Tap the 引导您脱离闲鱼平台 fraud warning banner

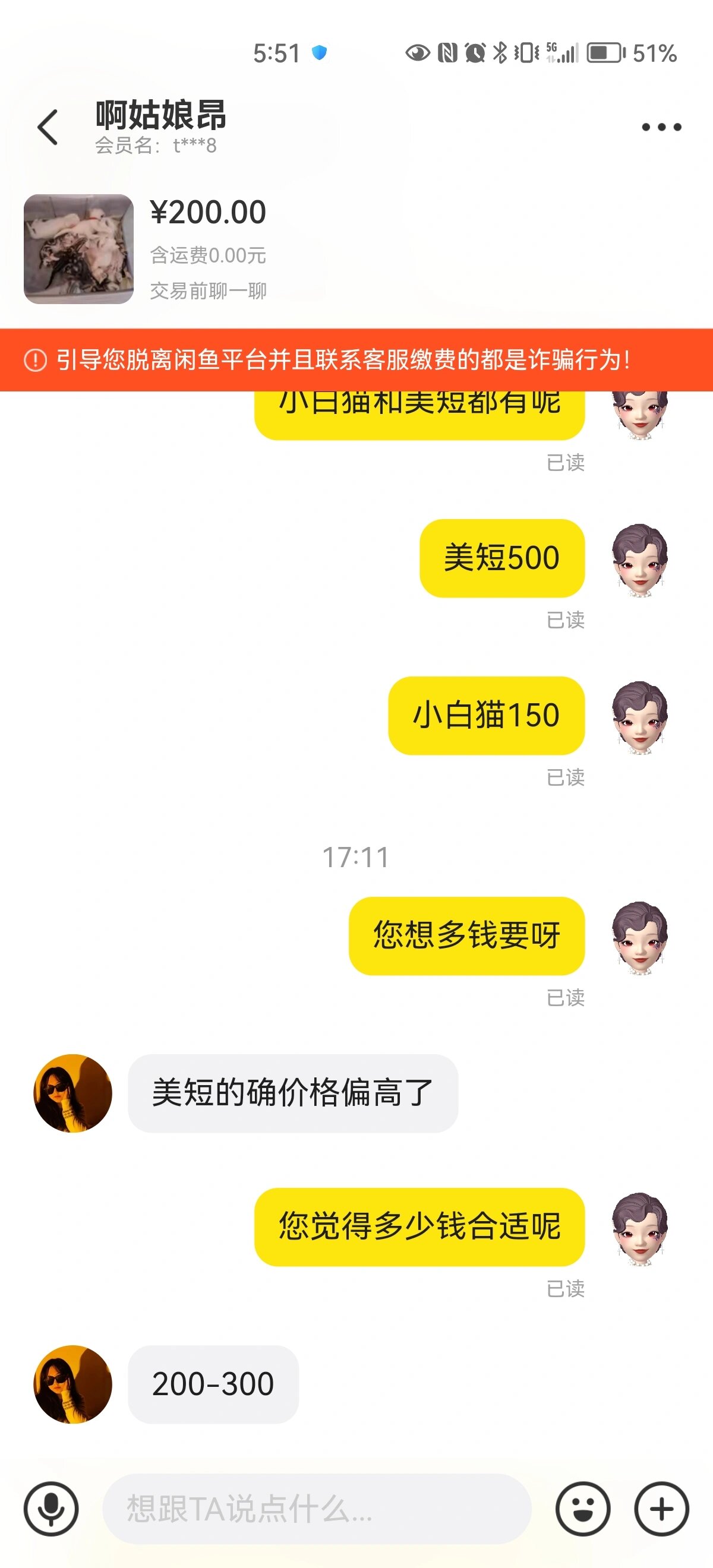point(356,360)
